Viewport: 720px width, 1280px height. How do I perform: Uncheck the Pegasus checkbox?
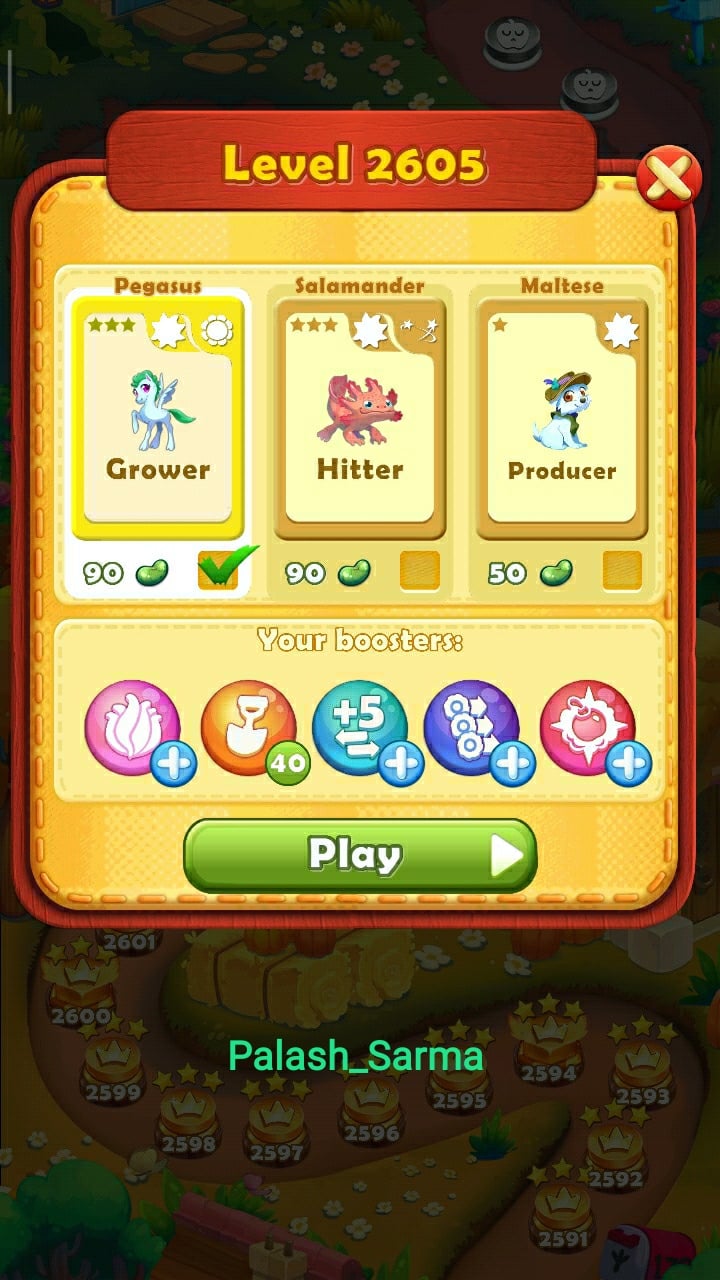219,571
